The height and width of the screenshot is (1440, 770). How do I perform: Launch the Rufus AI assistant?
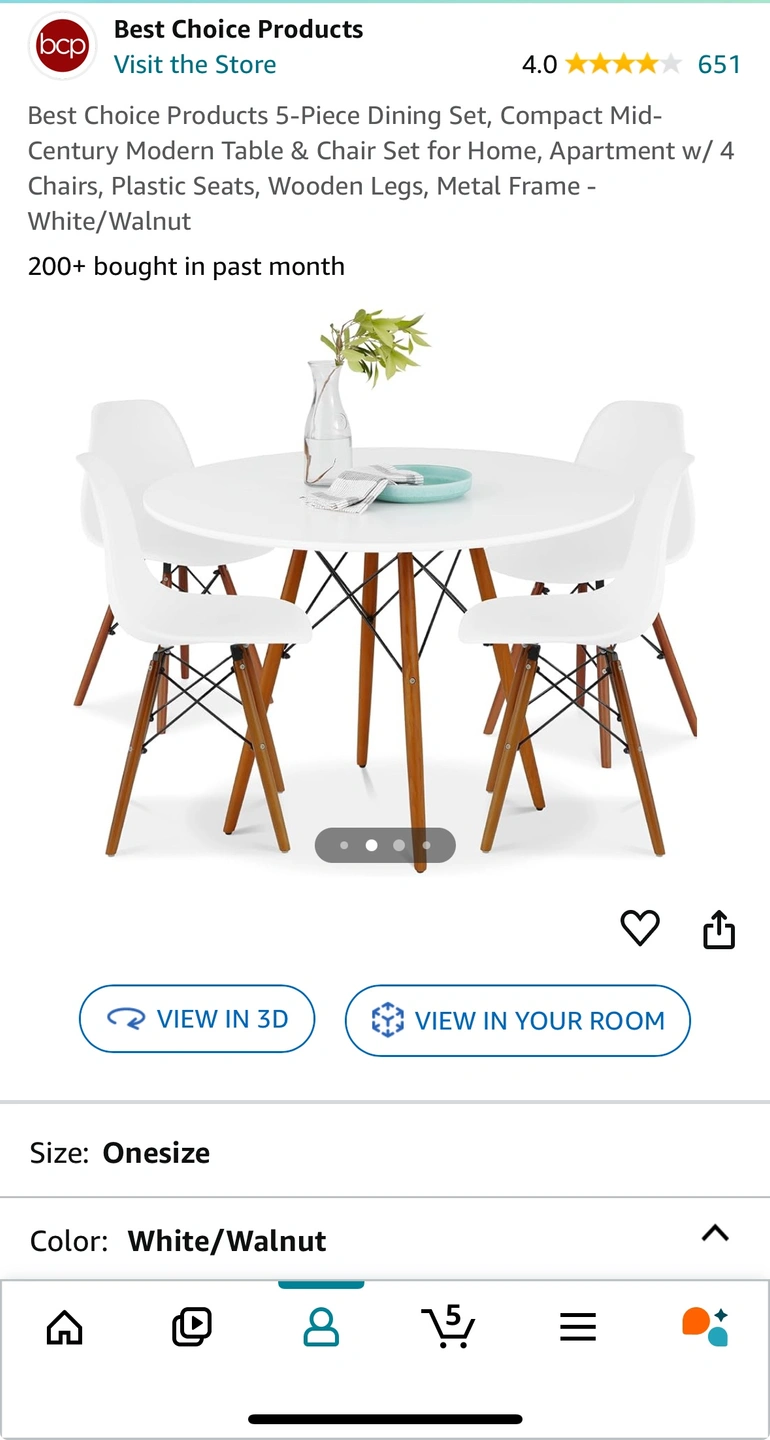[x=705, y=1327]
